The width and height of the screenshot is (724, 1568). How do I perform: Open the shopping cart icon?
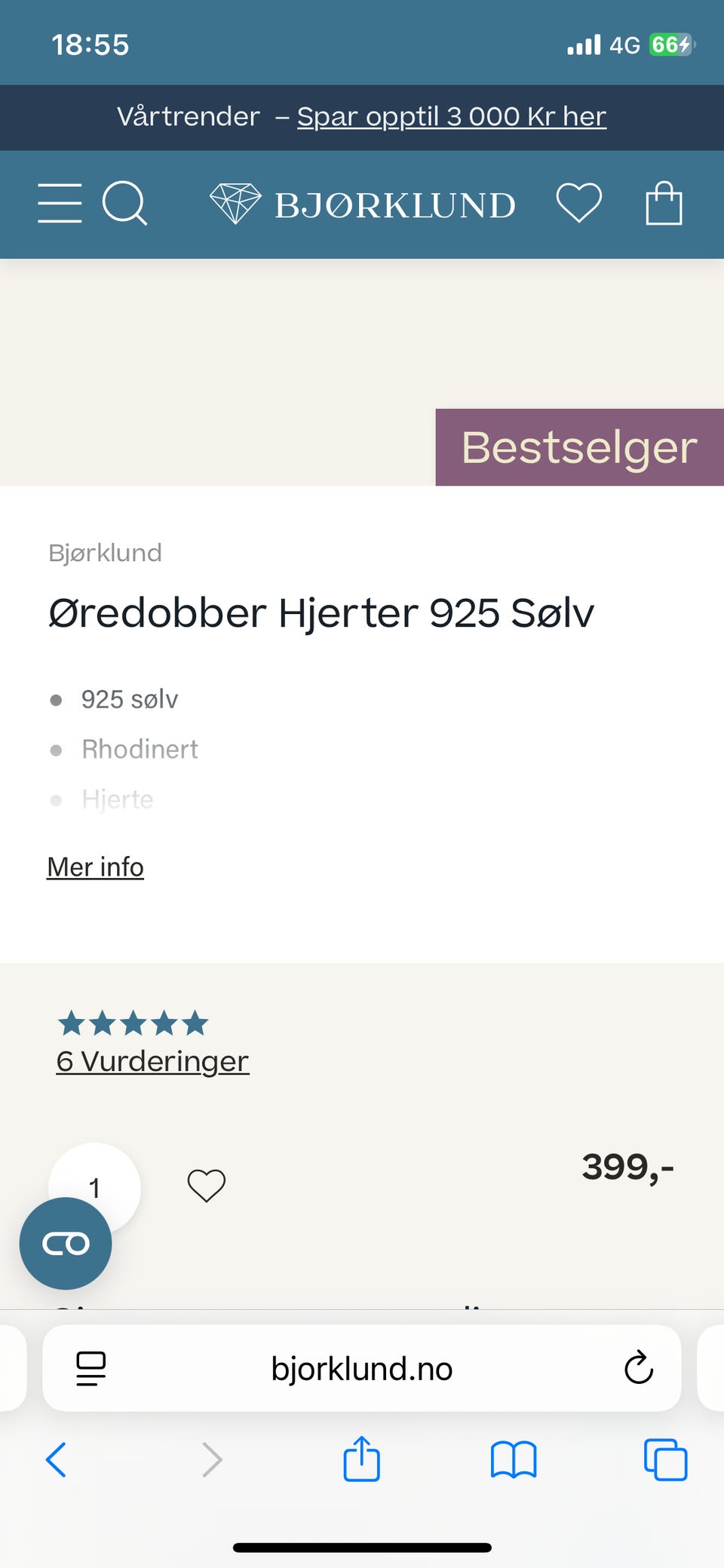coord(664,202)
